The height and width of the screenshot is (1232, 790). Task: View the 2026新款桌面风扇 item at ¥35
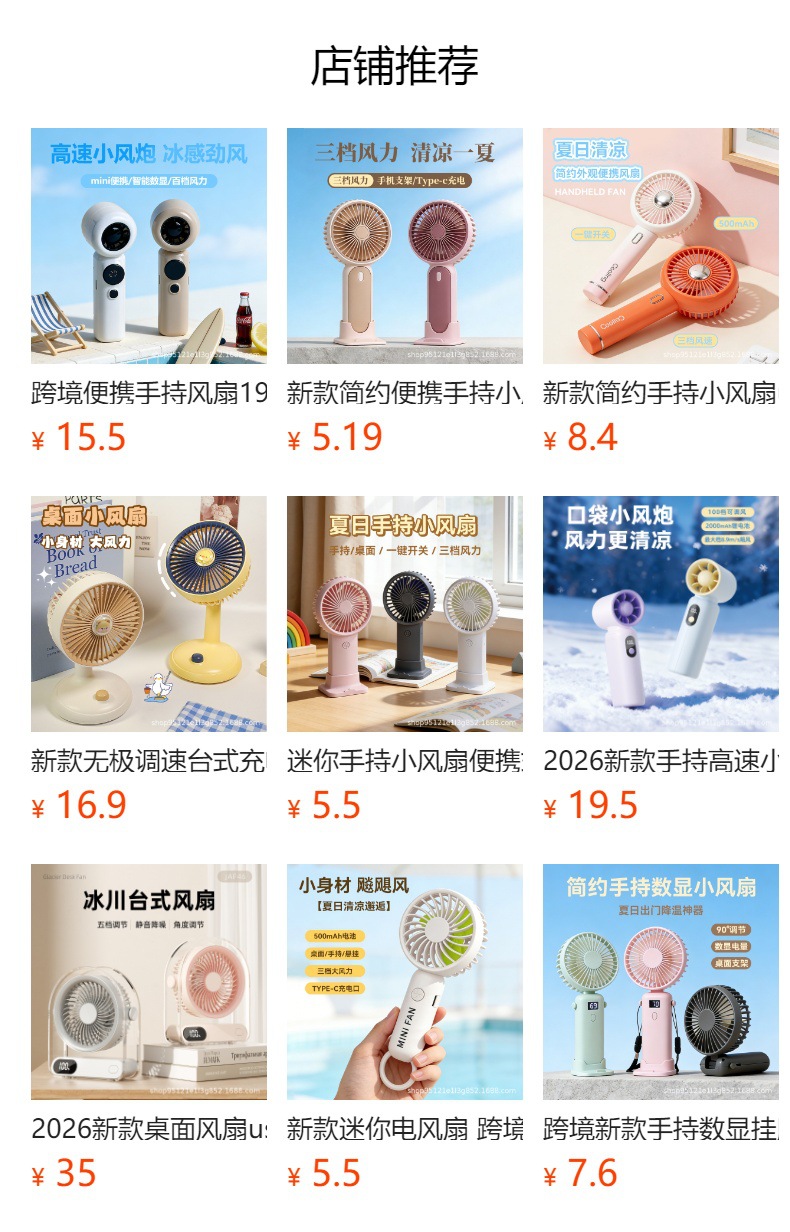[149, 1029]
